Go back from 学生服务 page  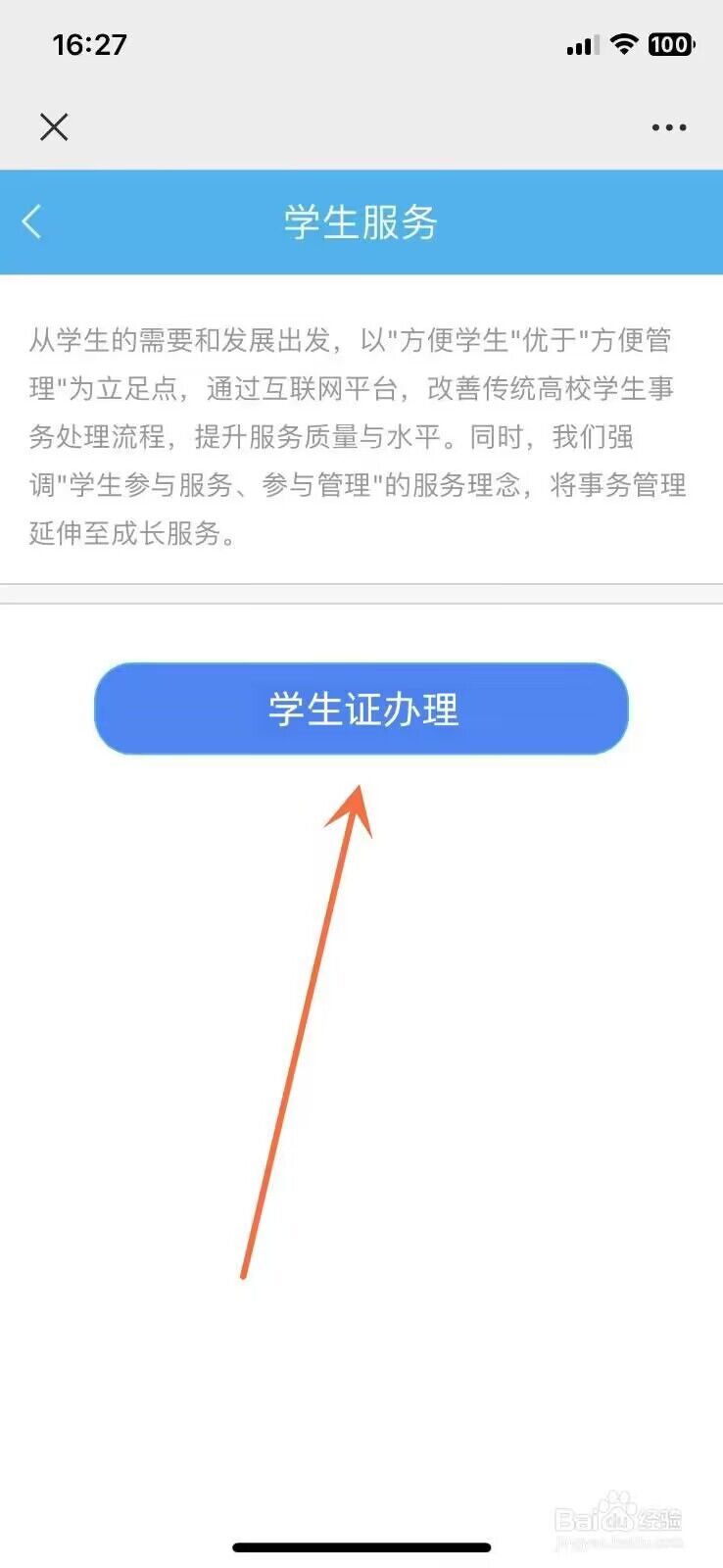click(32, 221)
